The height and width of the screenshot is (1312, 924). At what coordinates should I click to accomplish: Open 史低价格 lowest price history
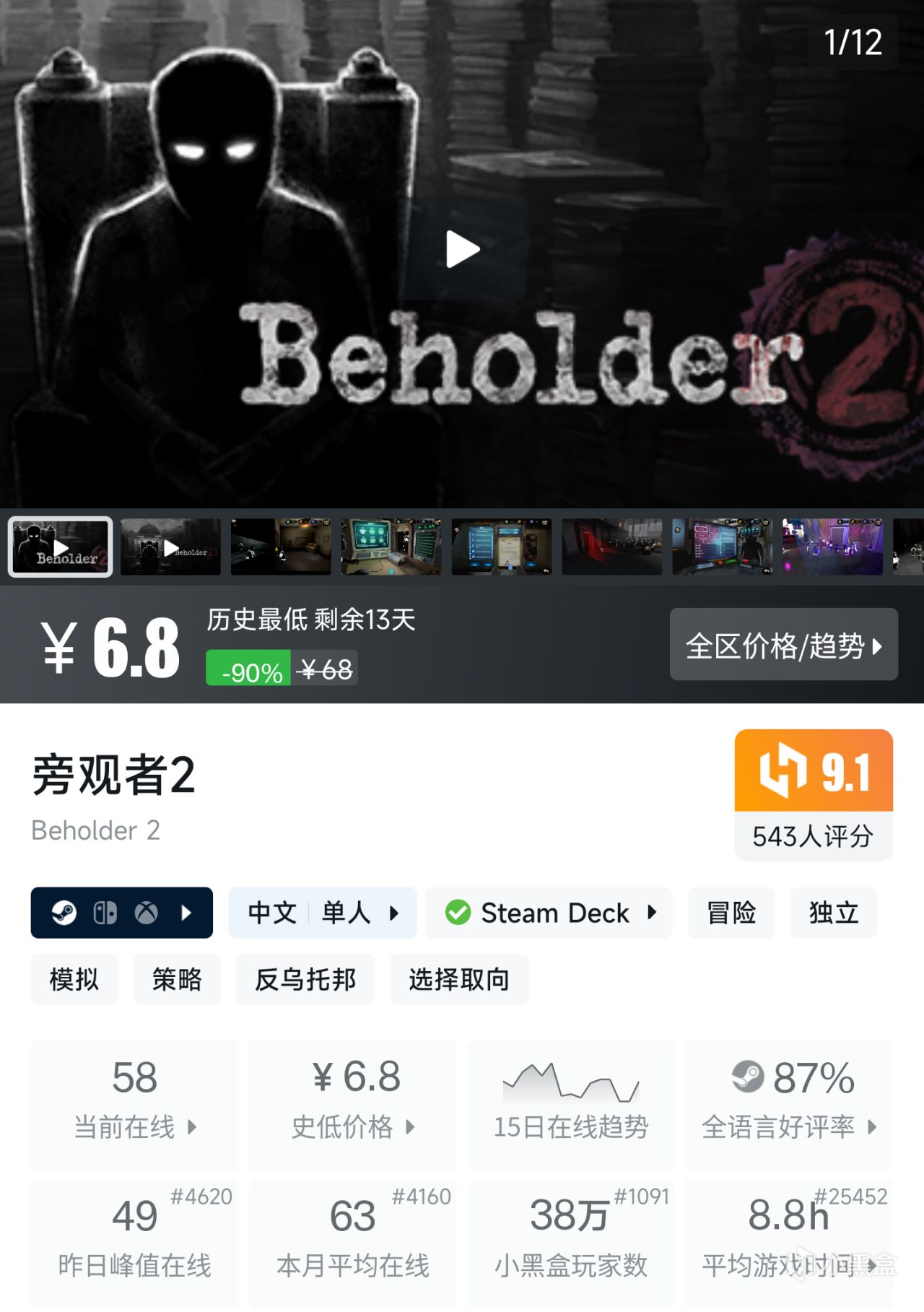[x=353, y=1105]
